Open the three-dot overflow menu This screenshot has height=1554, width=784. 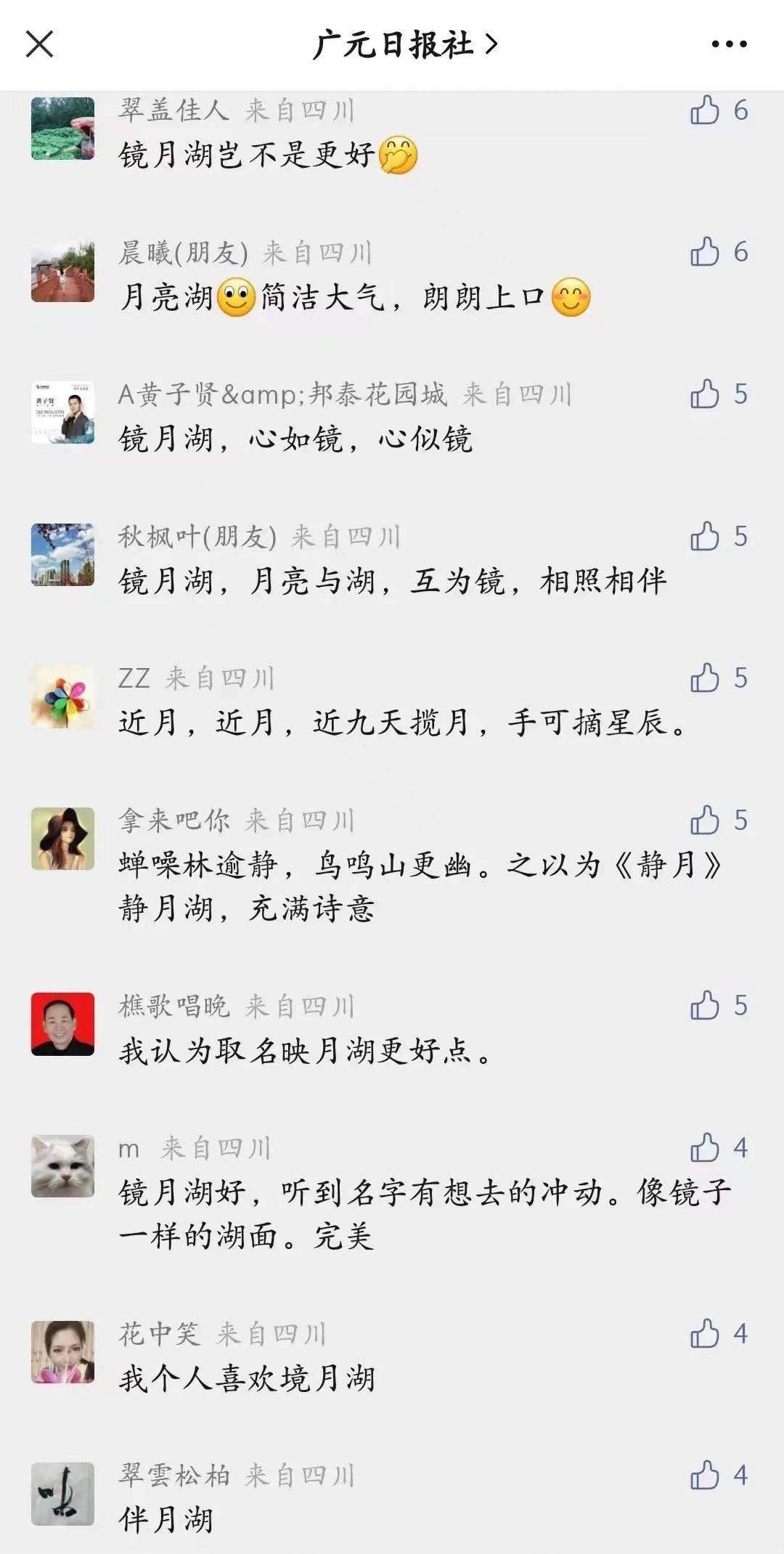tap(729, 44)
